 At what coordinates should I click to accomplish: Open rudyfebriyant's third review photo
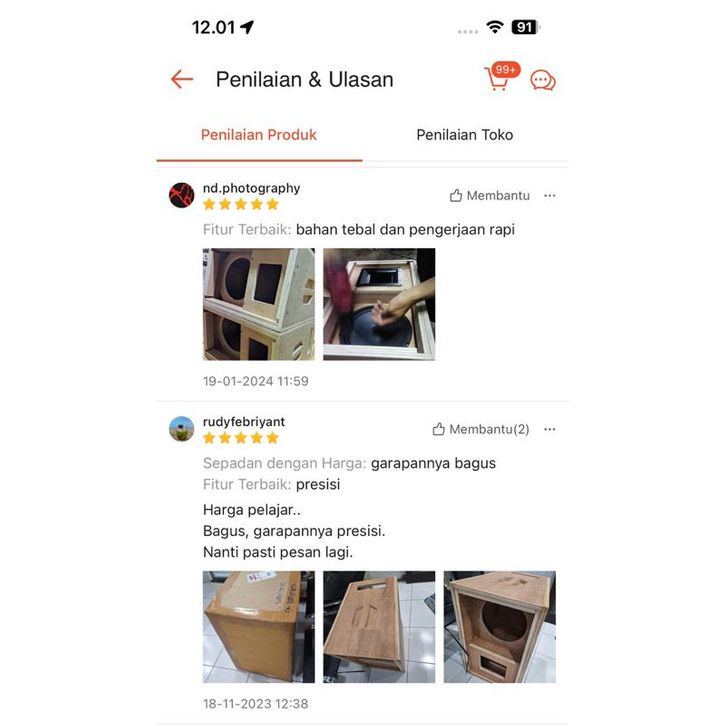pyautogui.click(x=499, y=627)
